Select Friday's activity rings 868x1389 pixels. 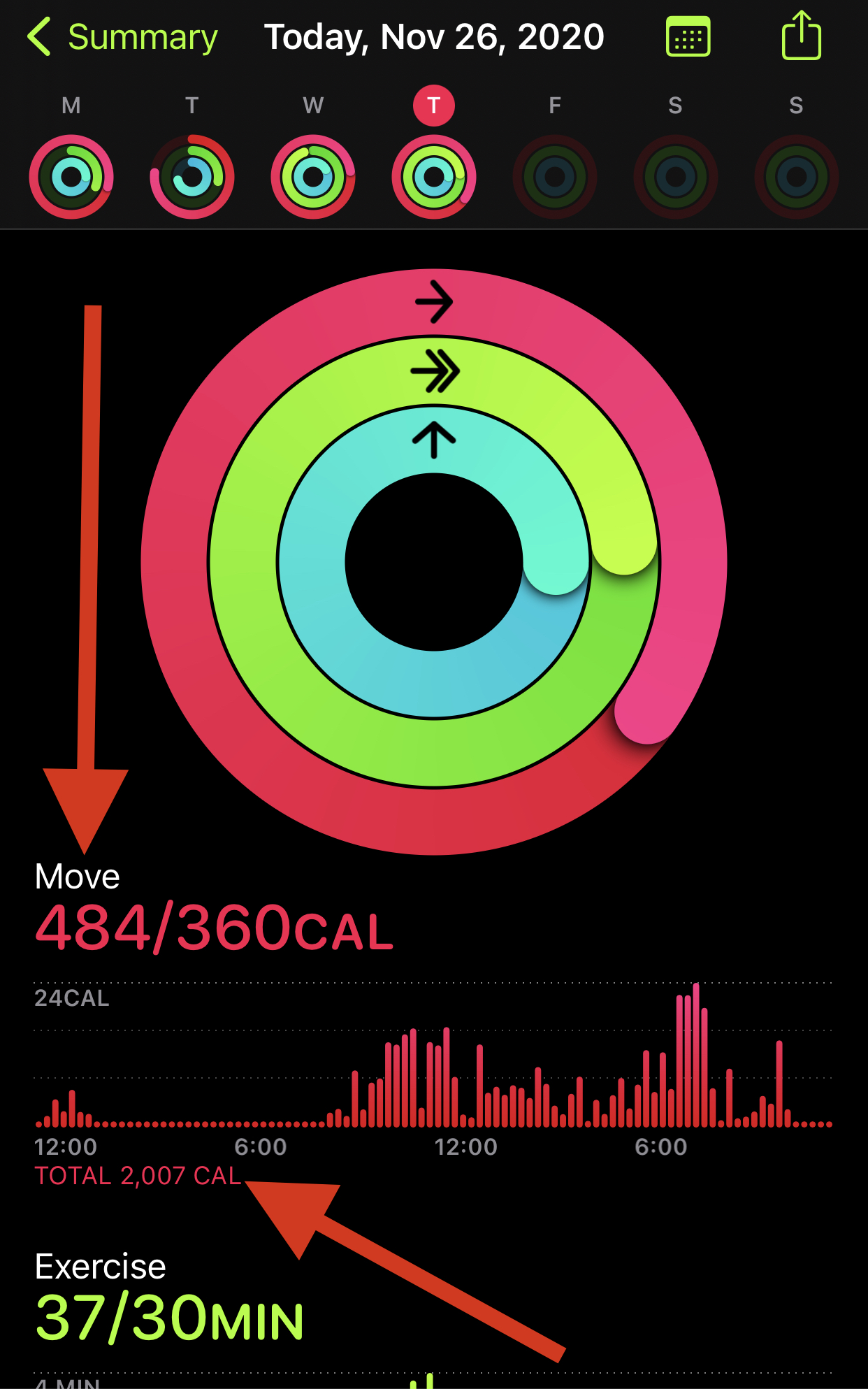coord(555,177)
